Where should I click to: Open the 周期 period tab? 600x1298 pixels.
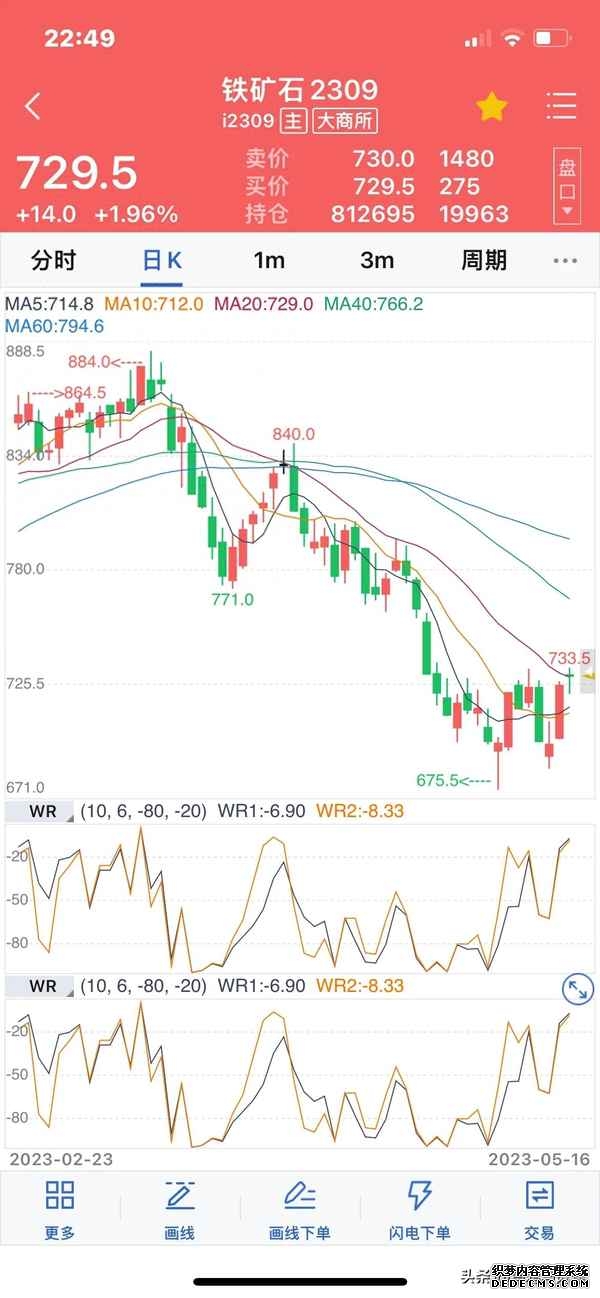tap(484, 261)
